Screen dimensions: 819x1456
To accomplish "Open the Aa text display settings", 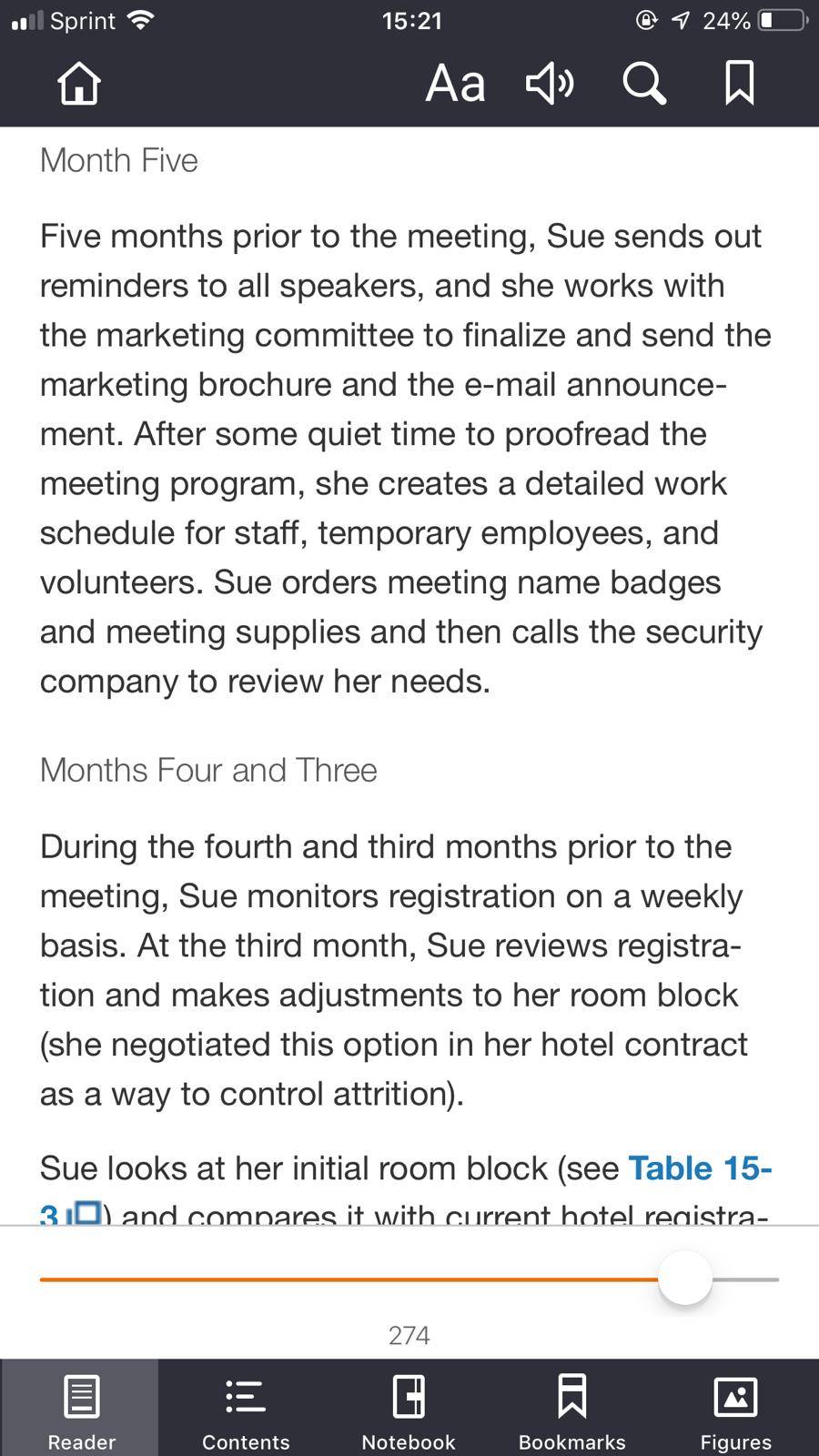I will click(455, 84).
